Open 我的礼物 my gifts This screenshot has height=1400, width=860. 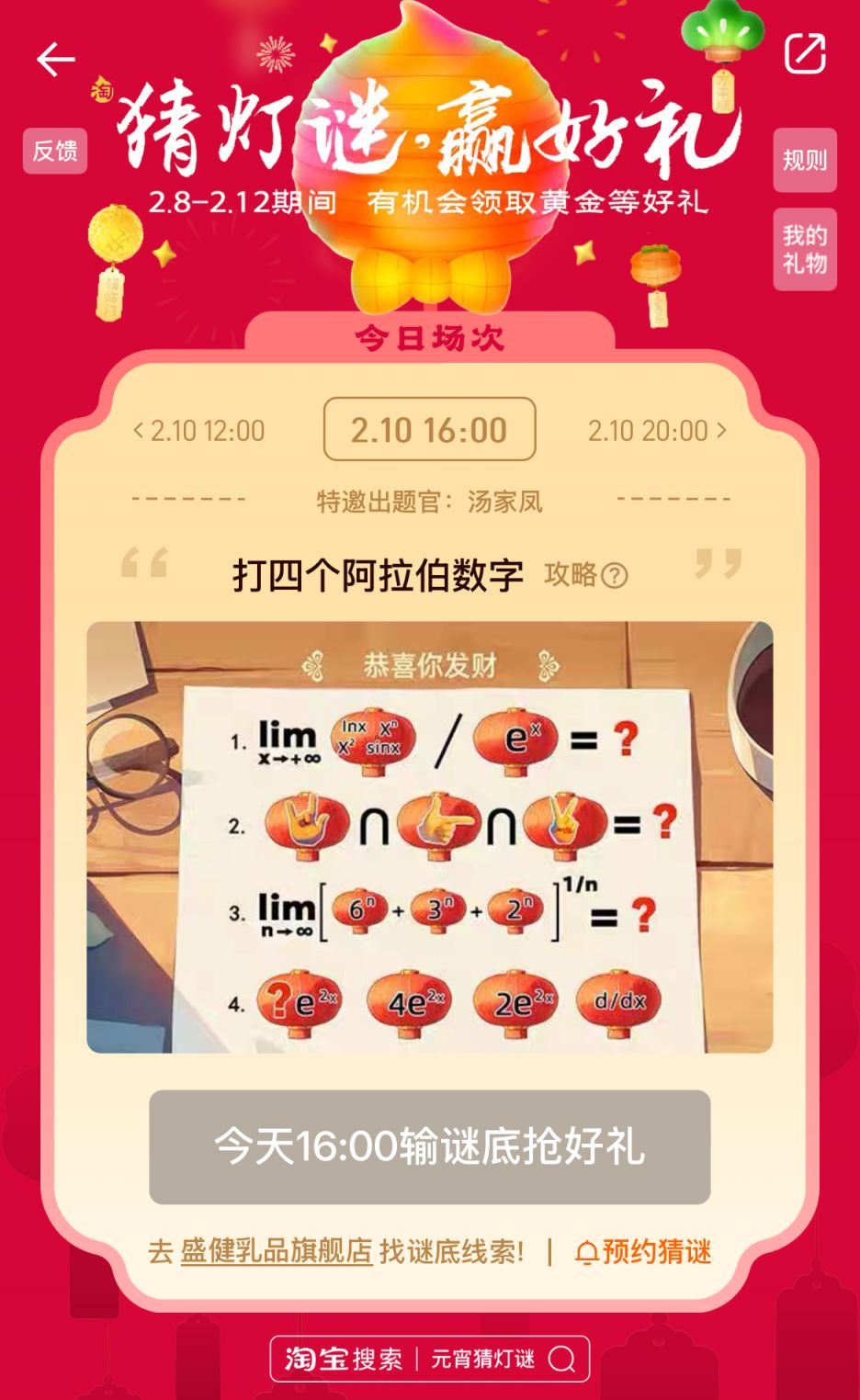(804, 249)
